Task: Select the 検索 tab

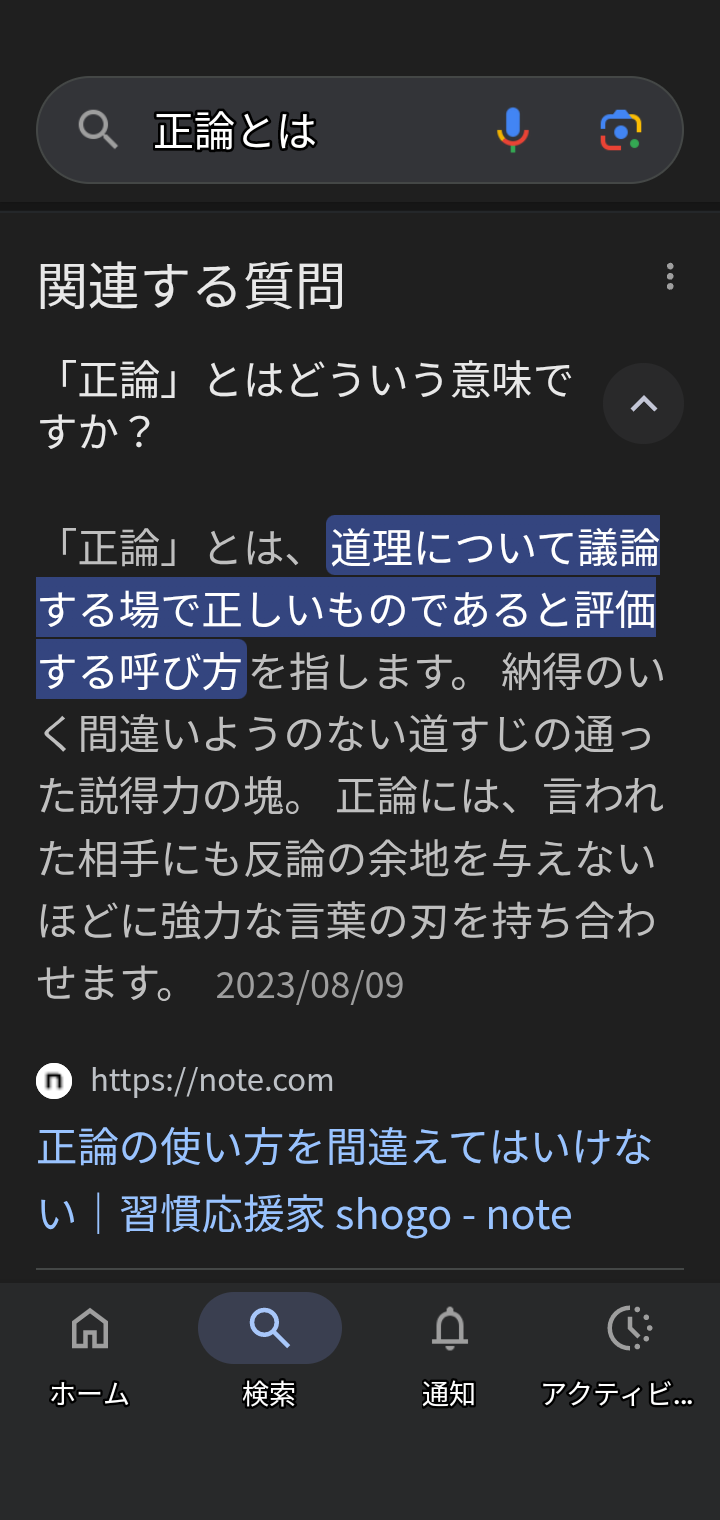Action: pyautogui.click(x=270, y=1351)
